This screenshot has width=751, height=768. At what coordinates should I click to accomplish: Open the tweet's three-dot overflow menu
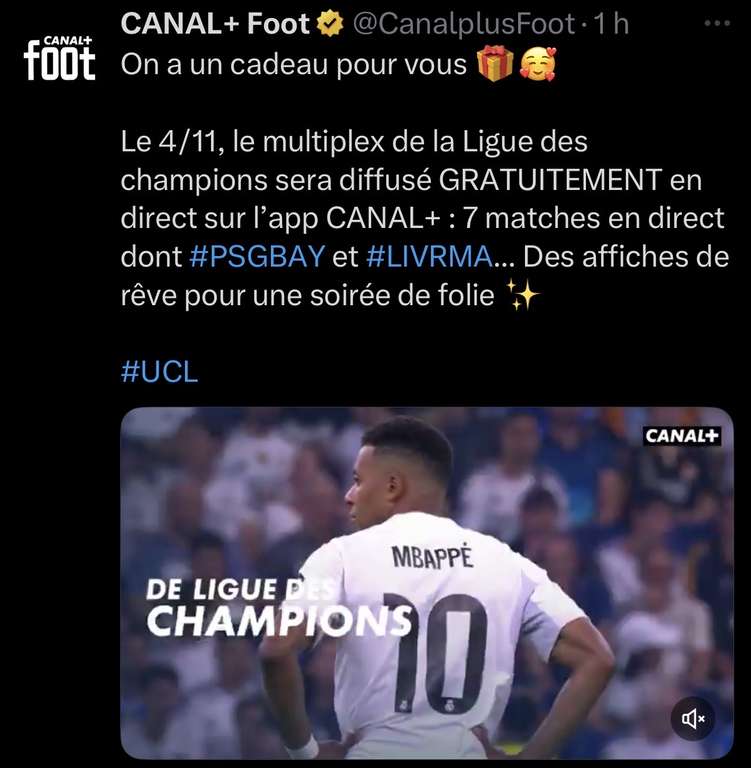coord(717,24)
